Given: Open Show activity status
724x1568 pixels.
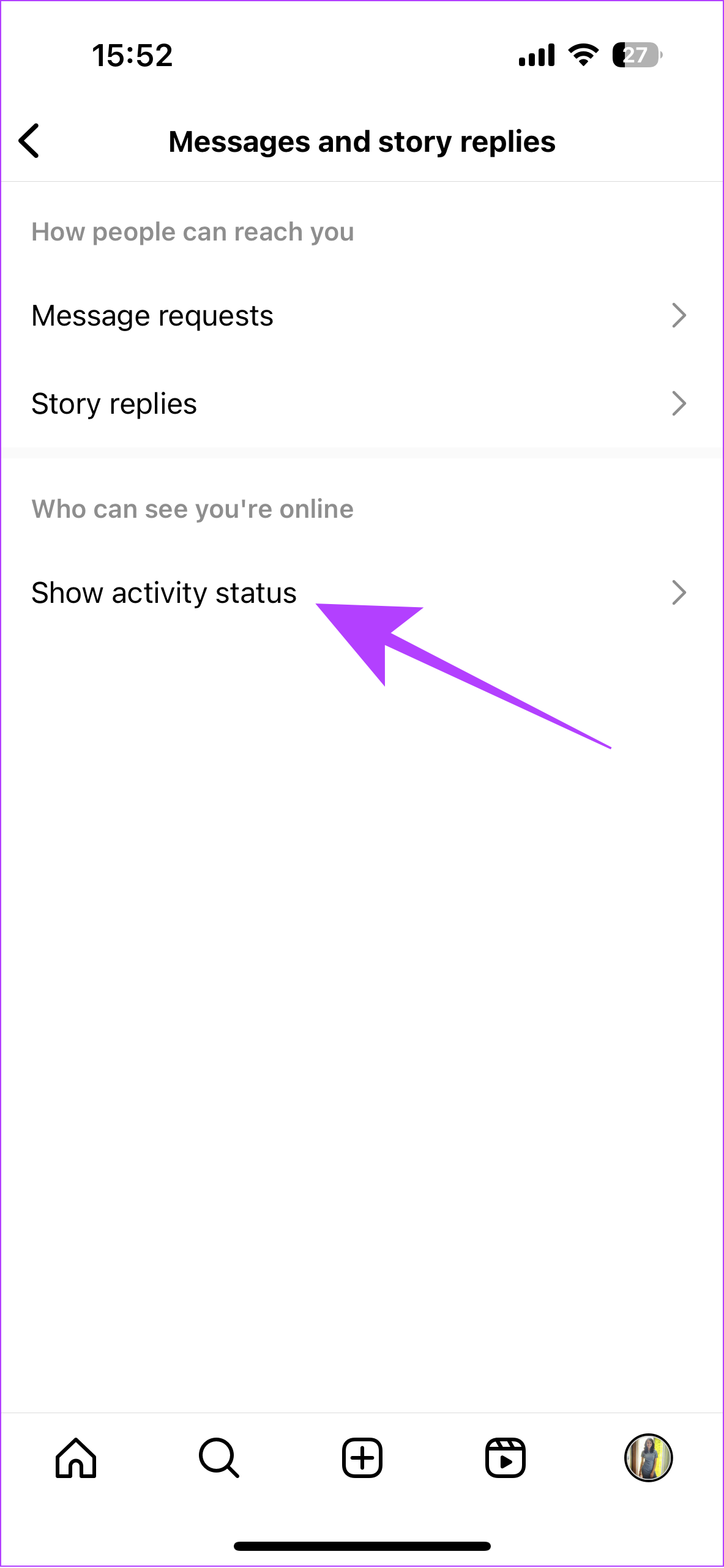Looking at the screenshot, I should point(362,592).
